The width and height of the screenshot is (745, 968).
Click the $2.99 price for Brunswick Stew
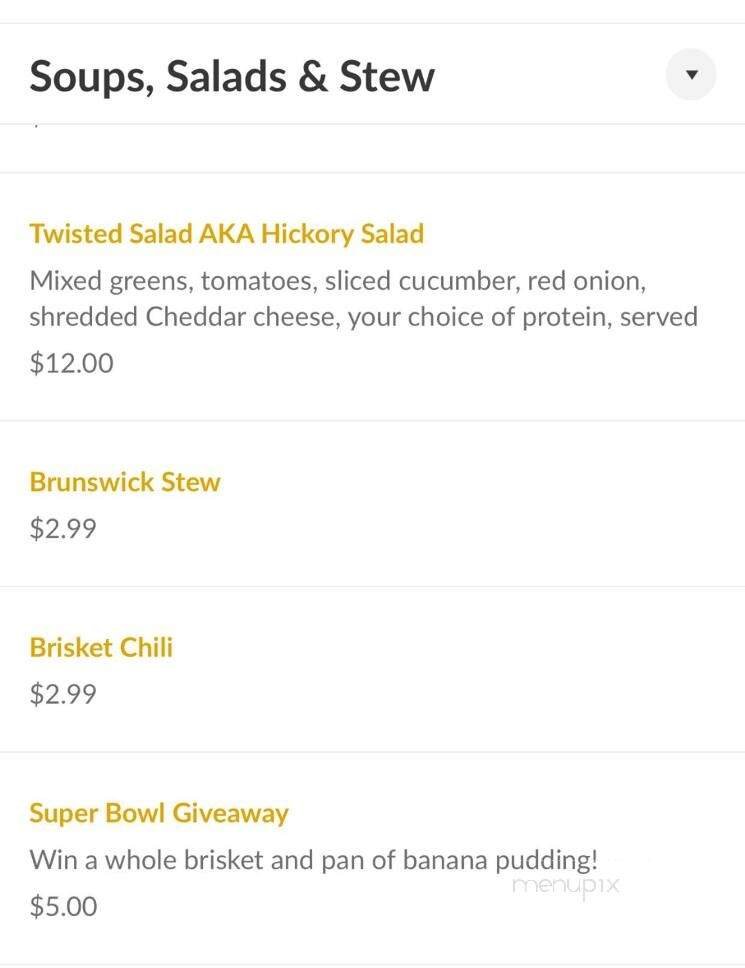pyautogui.click(x=65, y=528)
